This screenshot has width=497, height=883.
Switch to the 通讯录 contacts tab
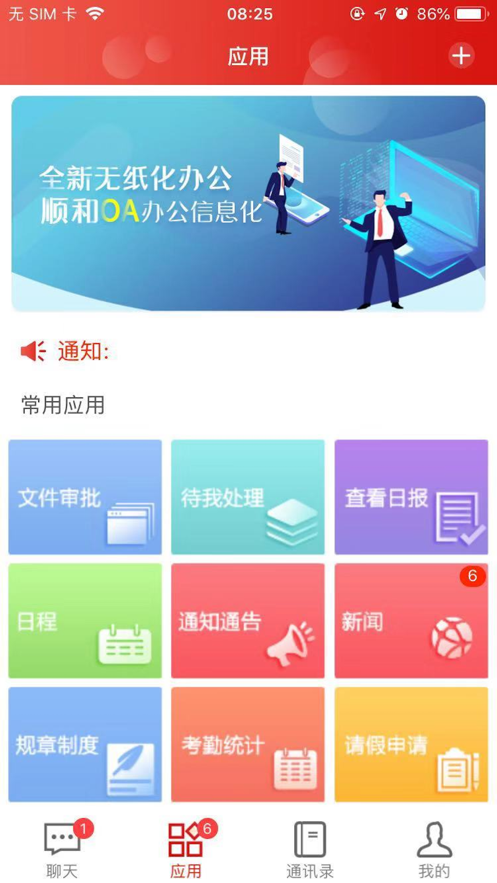310,849
